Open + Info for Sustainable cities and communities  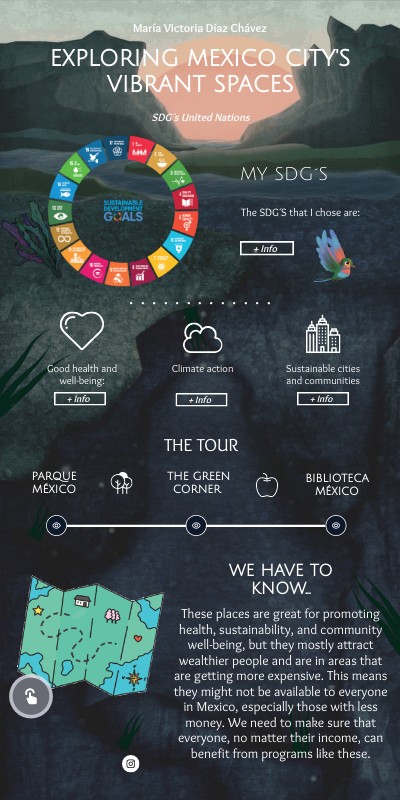click(322, 399)
